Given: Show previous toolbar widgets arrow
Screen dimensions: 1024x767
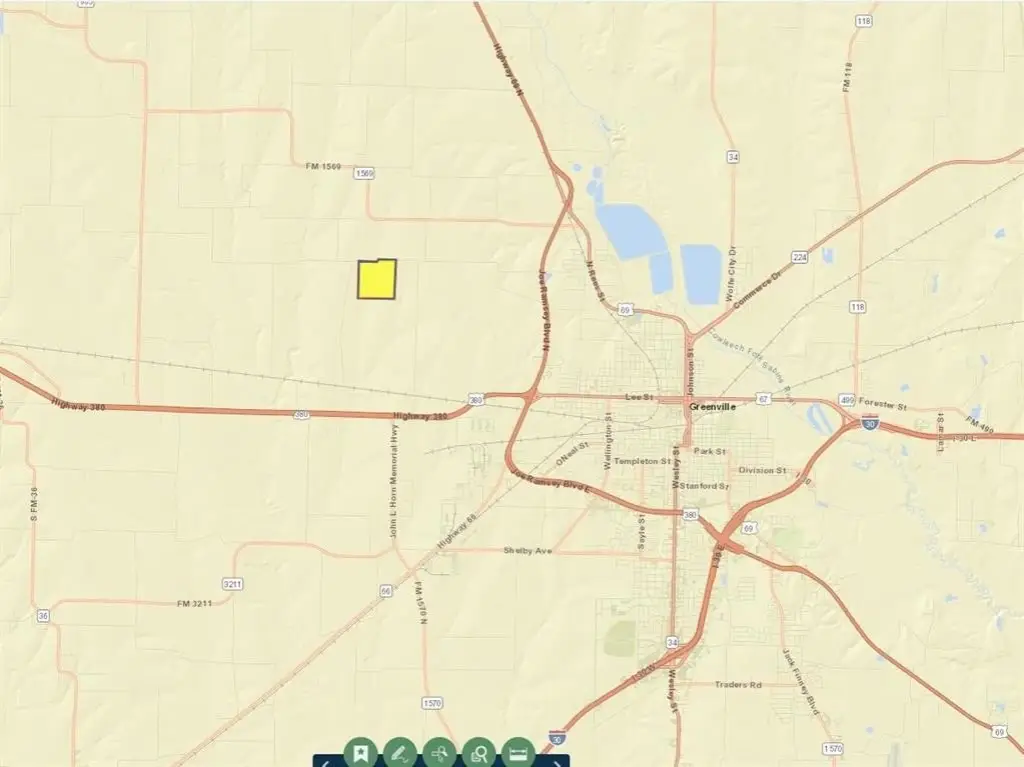Looking at the screenshot, I should click(x=324, y=762).
